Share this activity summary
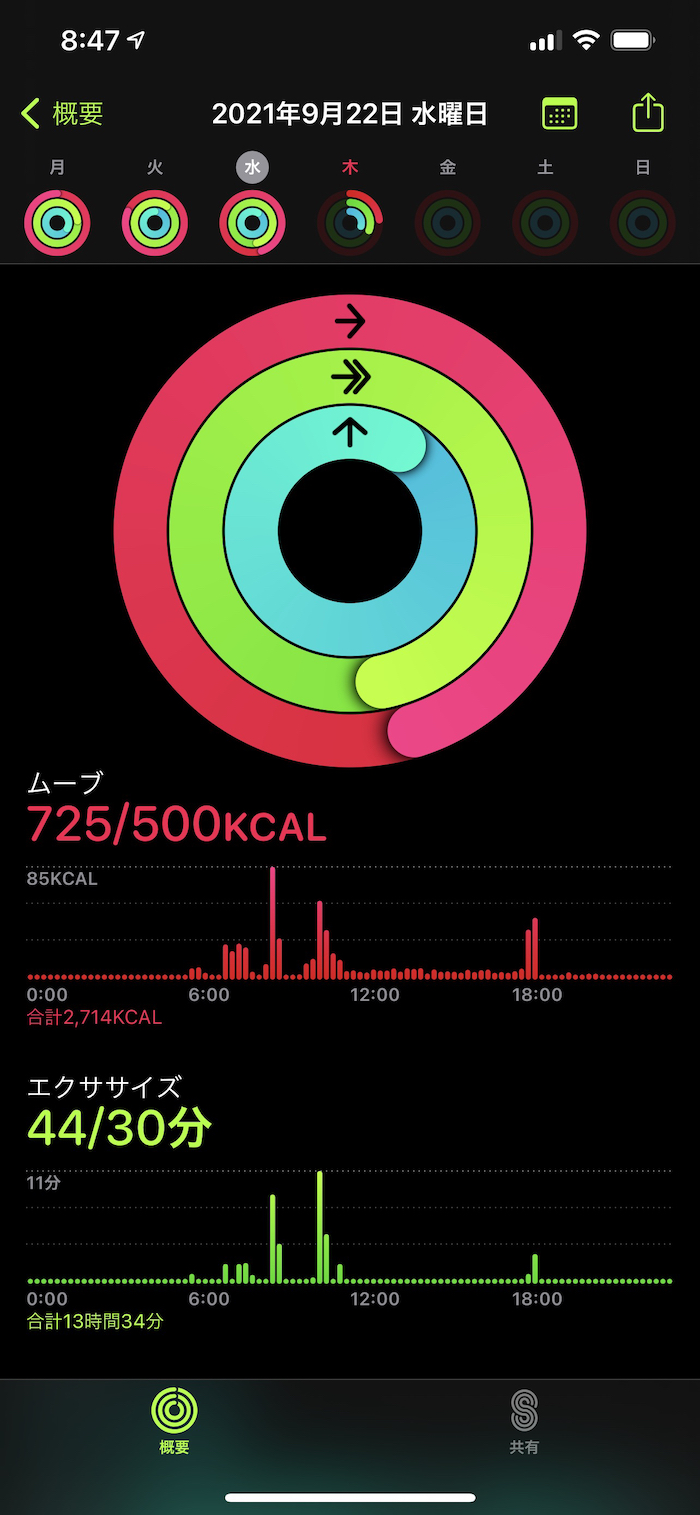 point(648,112)
